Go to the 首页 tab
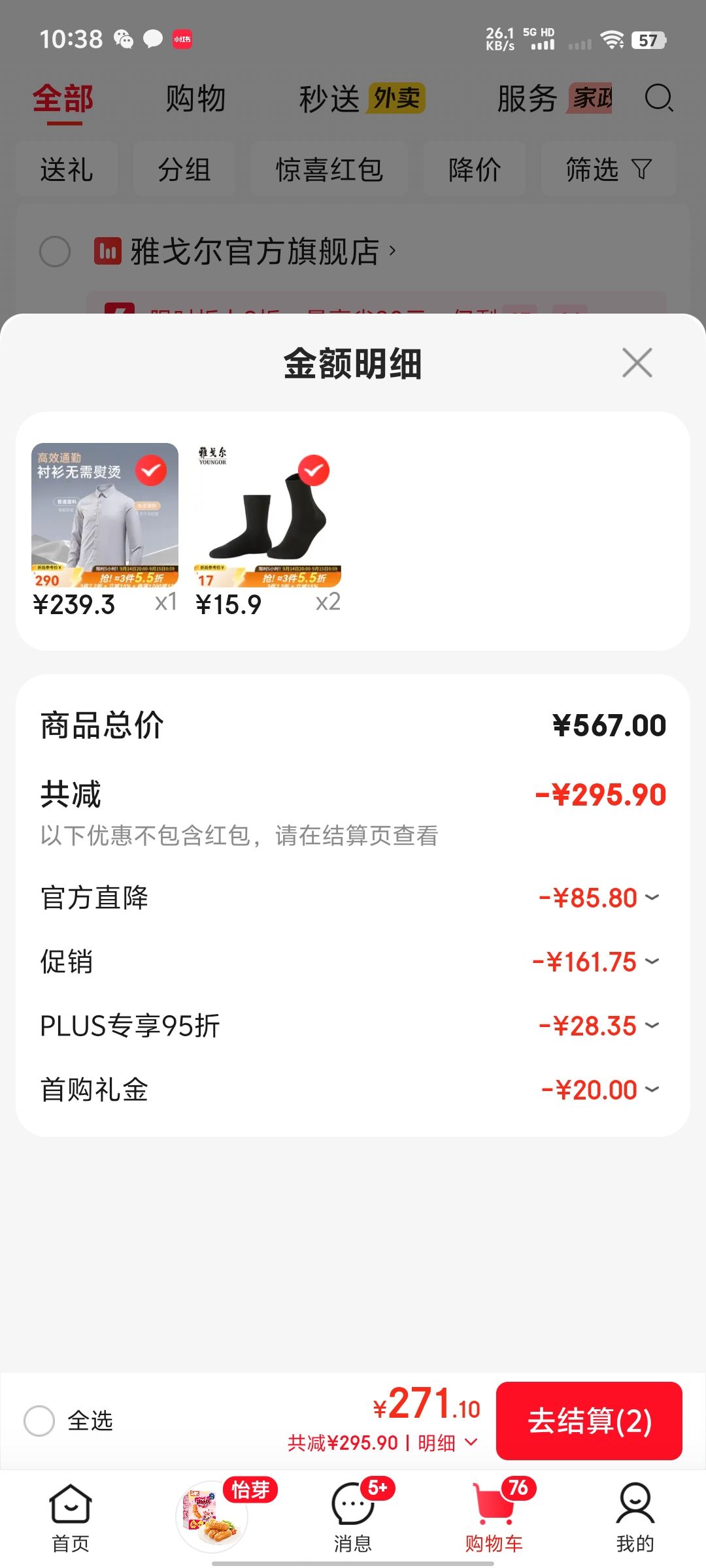 [71, 1518]
